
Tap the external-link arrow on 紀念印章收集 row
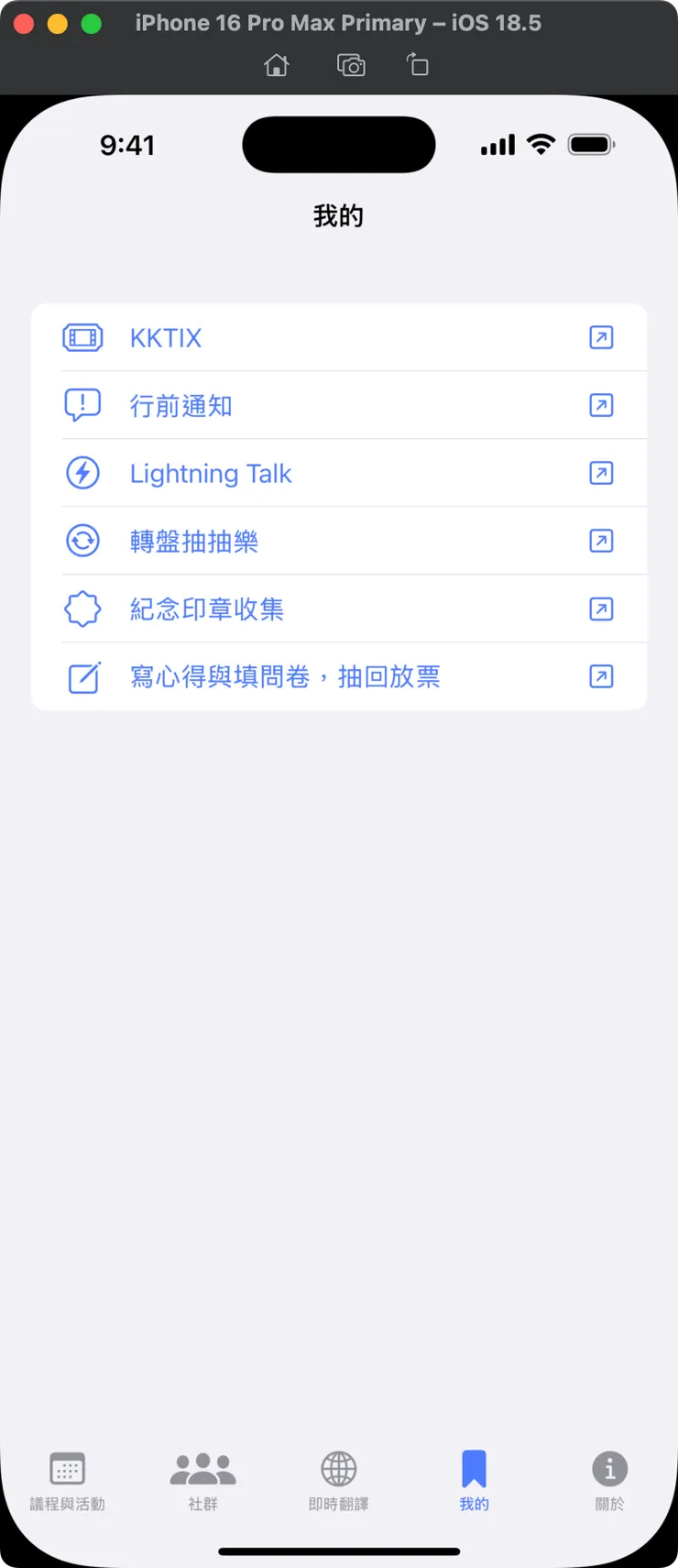(600, 609)
